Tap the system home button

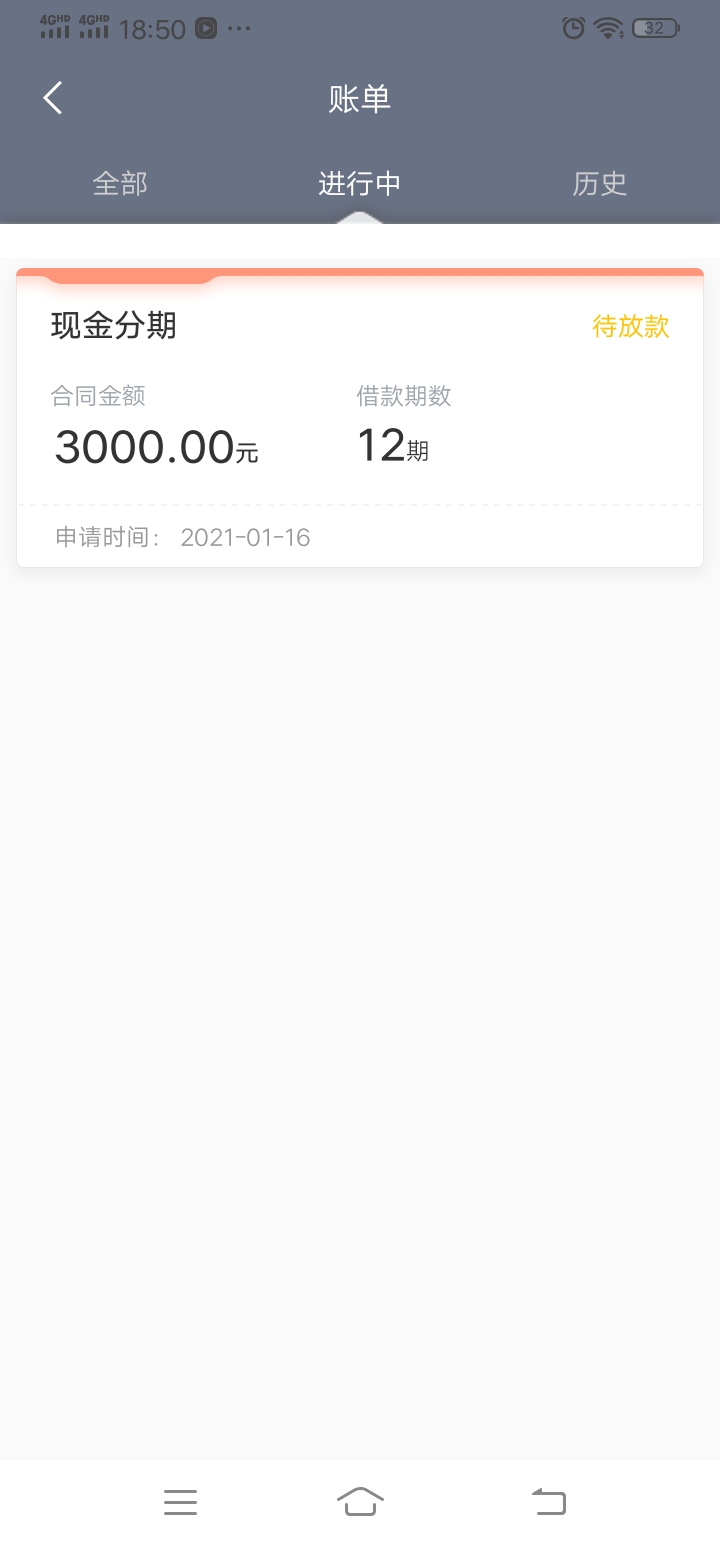coord(360,1502)
